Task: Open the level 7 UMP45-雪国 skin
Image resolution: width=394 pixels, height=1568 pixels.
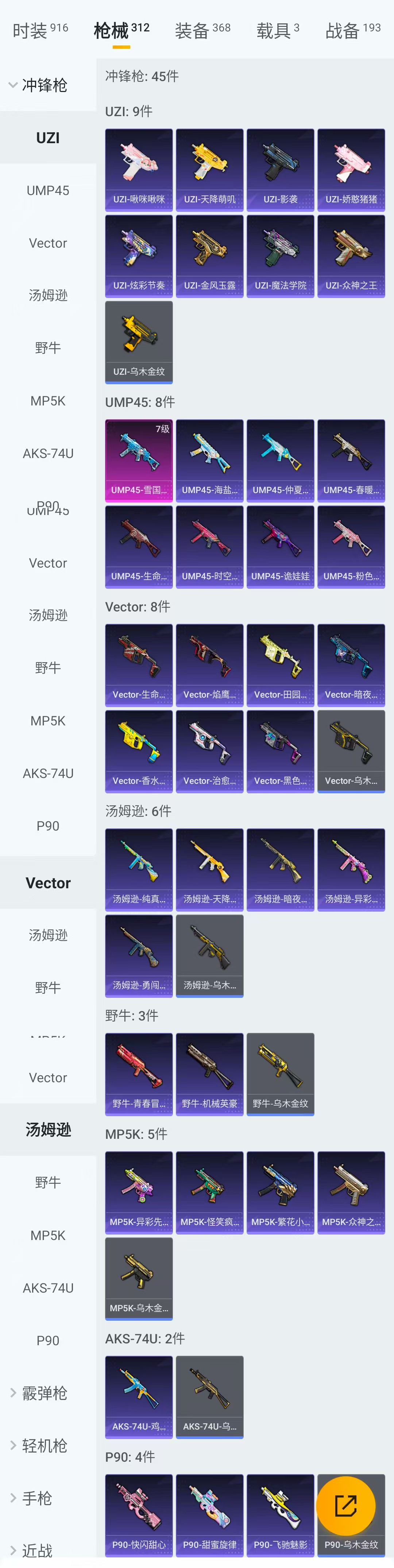Action: tap(139, 461)
